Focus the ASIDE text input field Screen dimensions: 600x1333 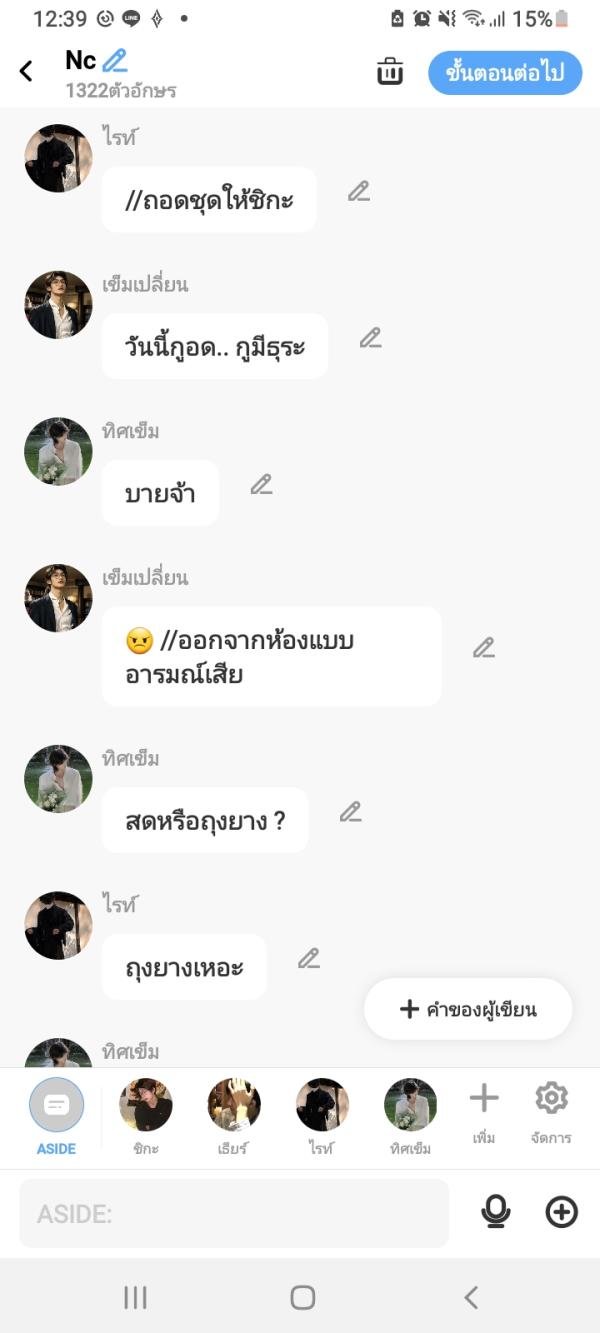tap(234, 1213)
